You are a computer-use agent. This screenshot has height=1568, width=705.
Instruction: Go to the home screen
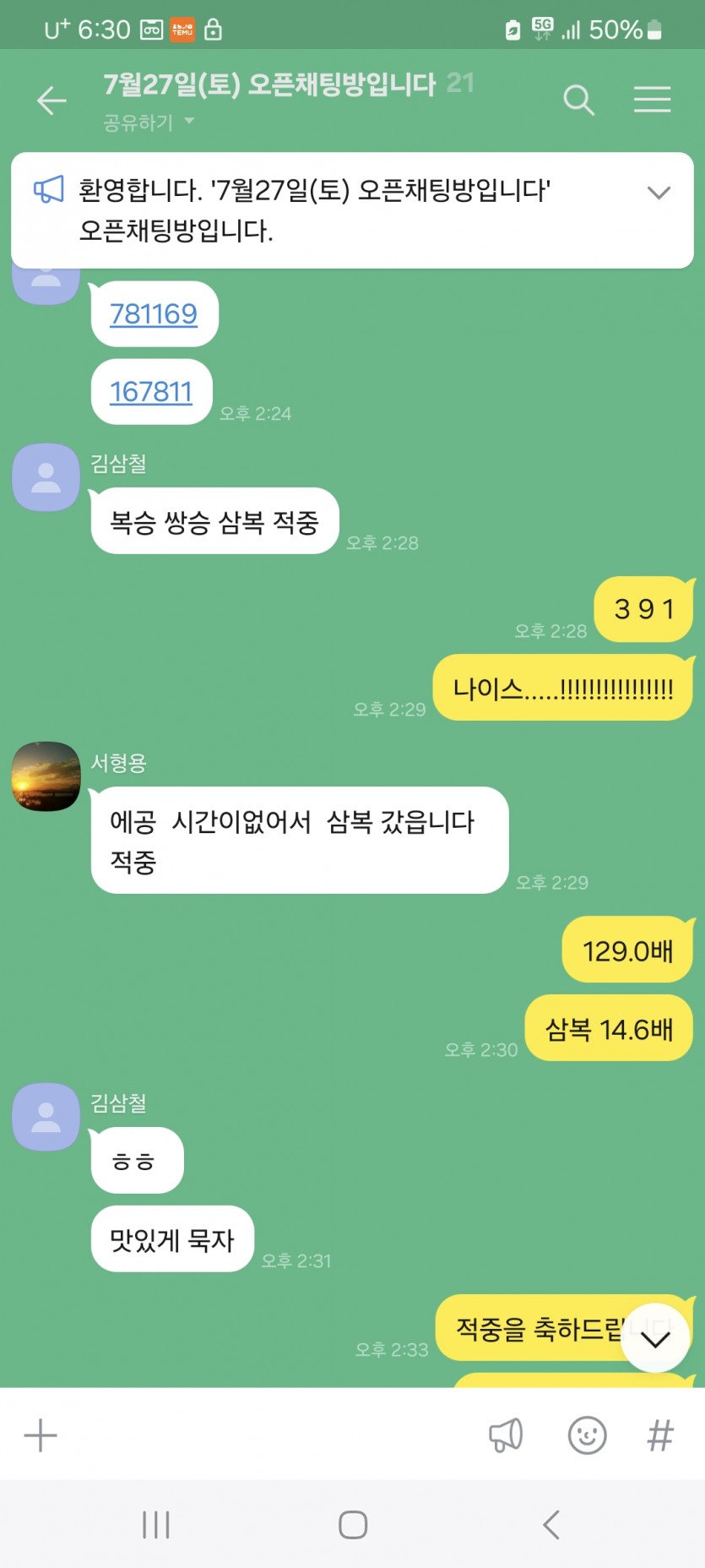(x=352, y=1525)
